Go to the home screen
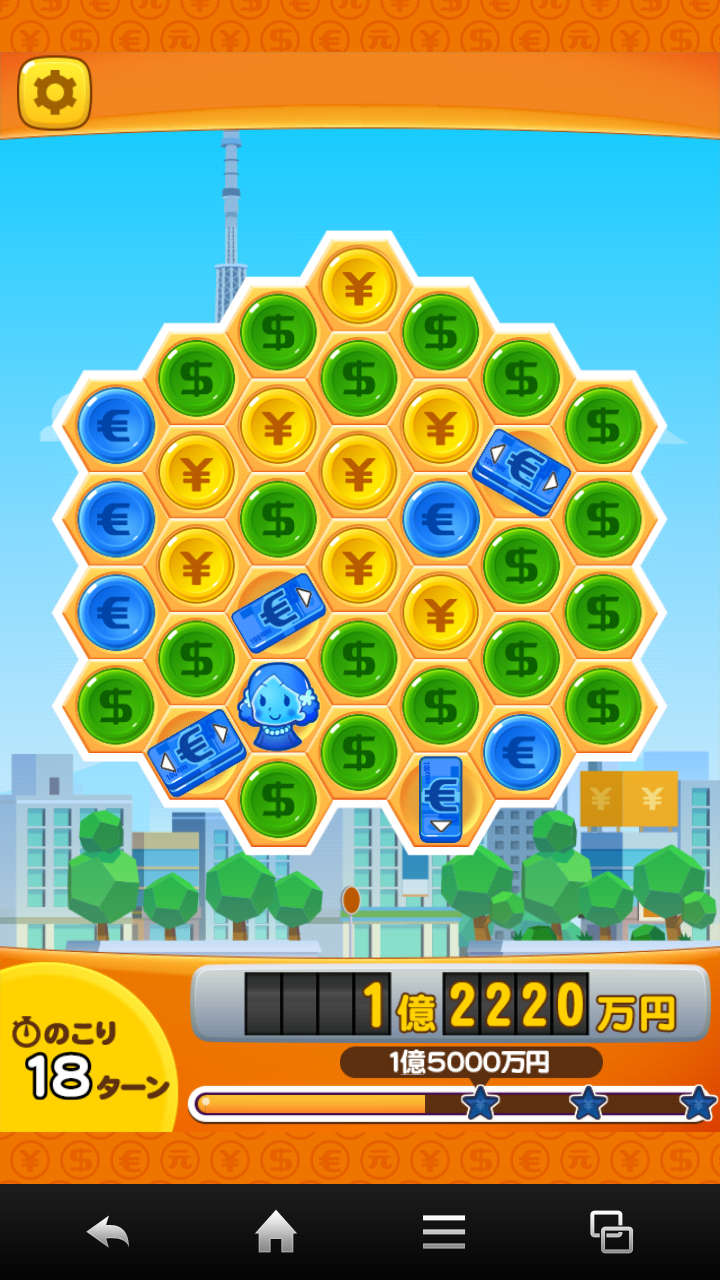720x1280 pixels. pos(276,1232)
